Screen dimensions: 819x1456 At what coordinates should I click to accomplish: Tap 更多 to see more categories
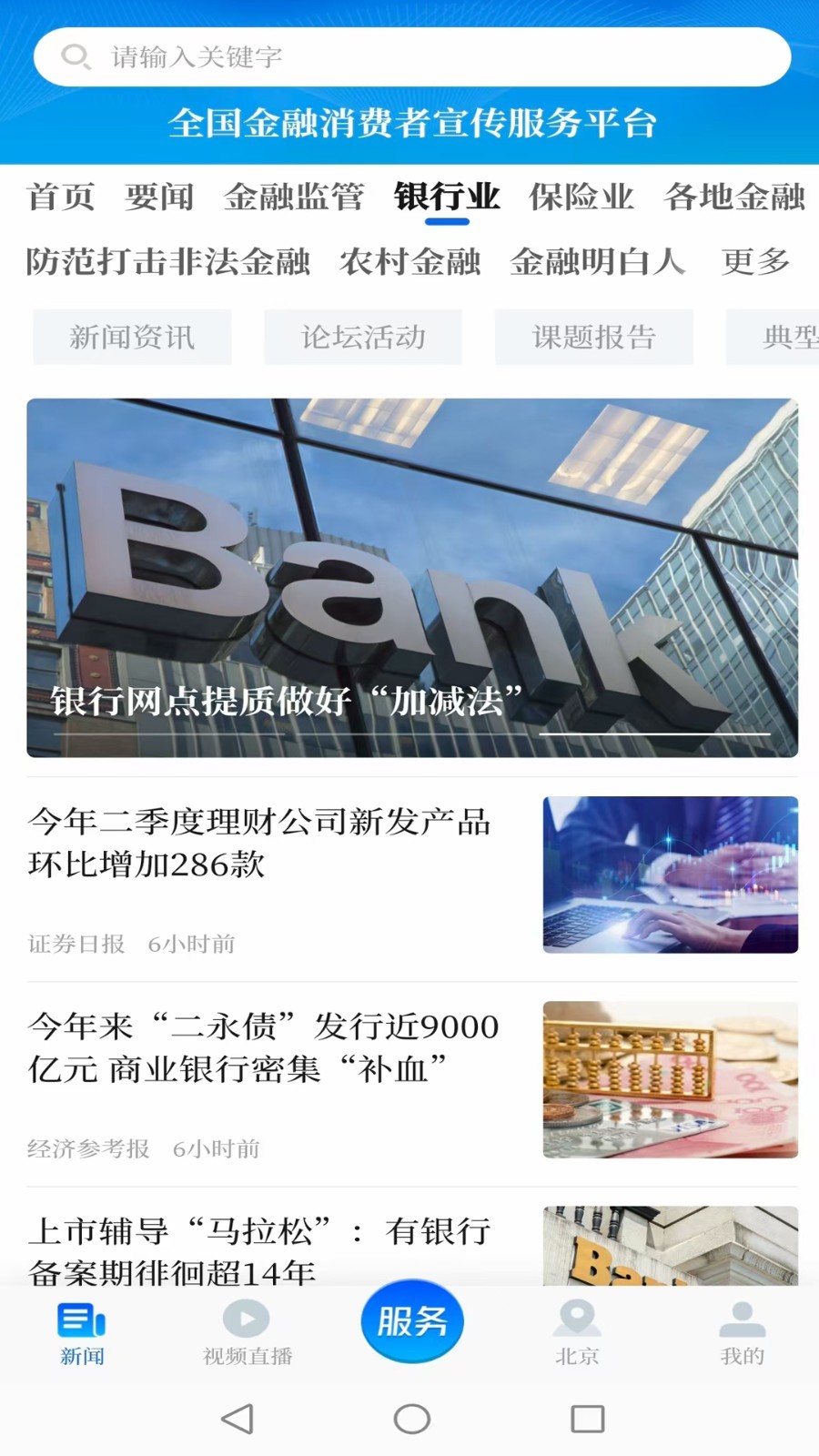pos(755,262)
